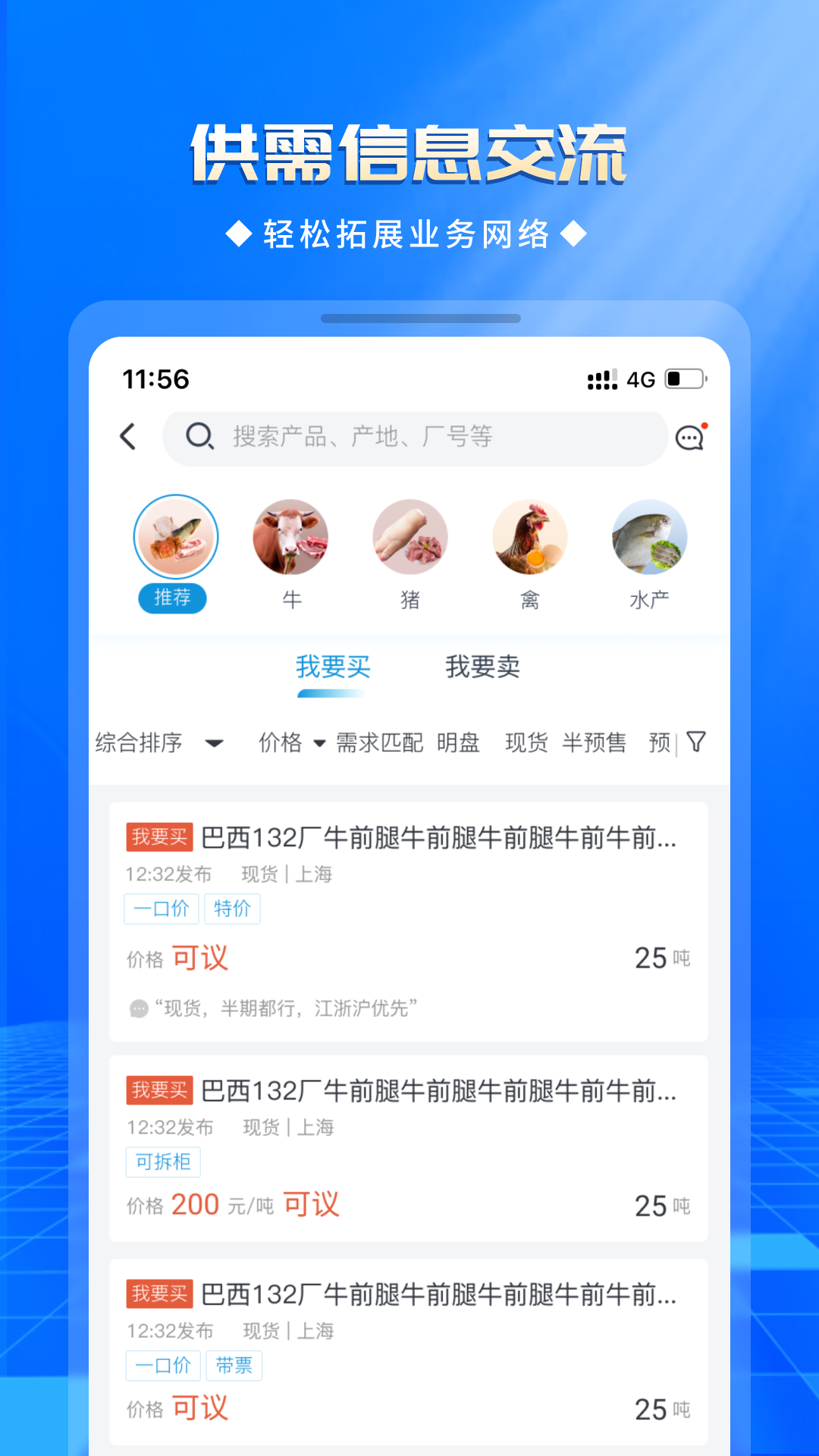
Task: Select the 禽 (poultry) category icon
Action: 529,537
